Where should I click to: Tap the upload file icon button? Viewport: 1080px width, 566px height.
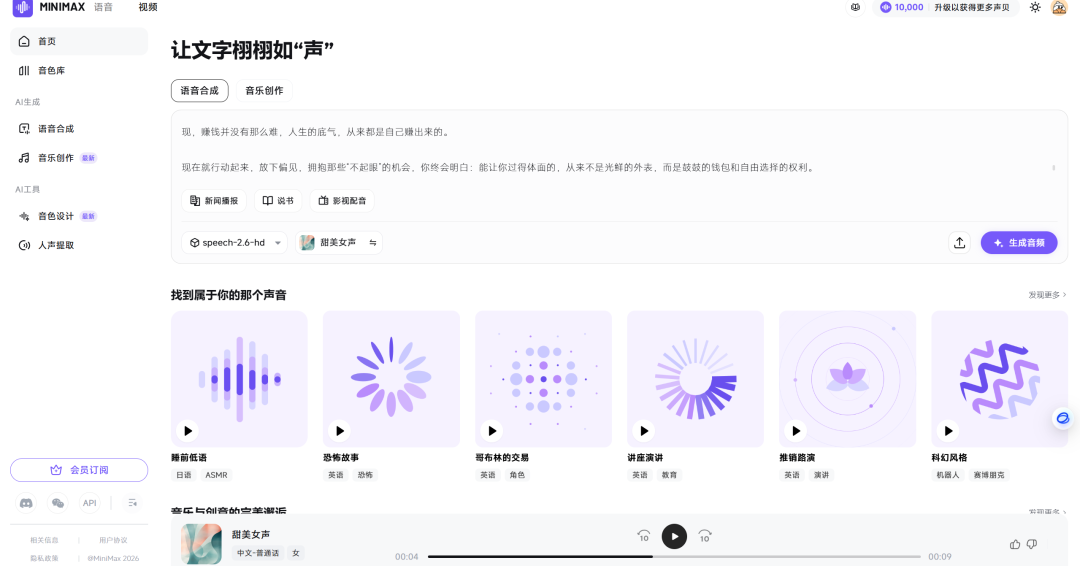click(959, 243)
